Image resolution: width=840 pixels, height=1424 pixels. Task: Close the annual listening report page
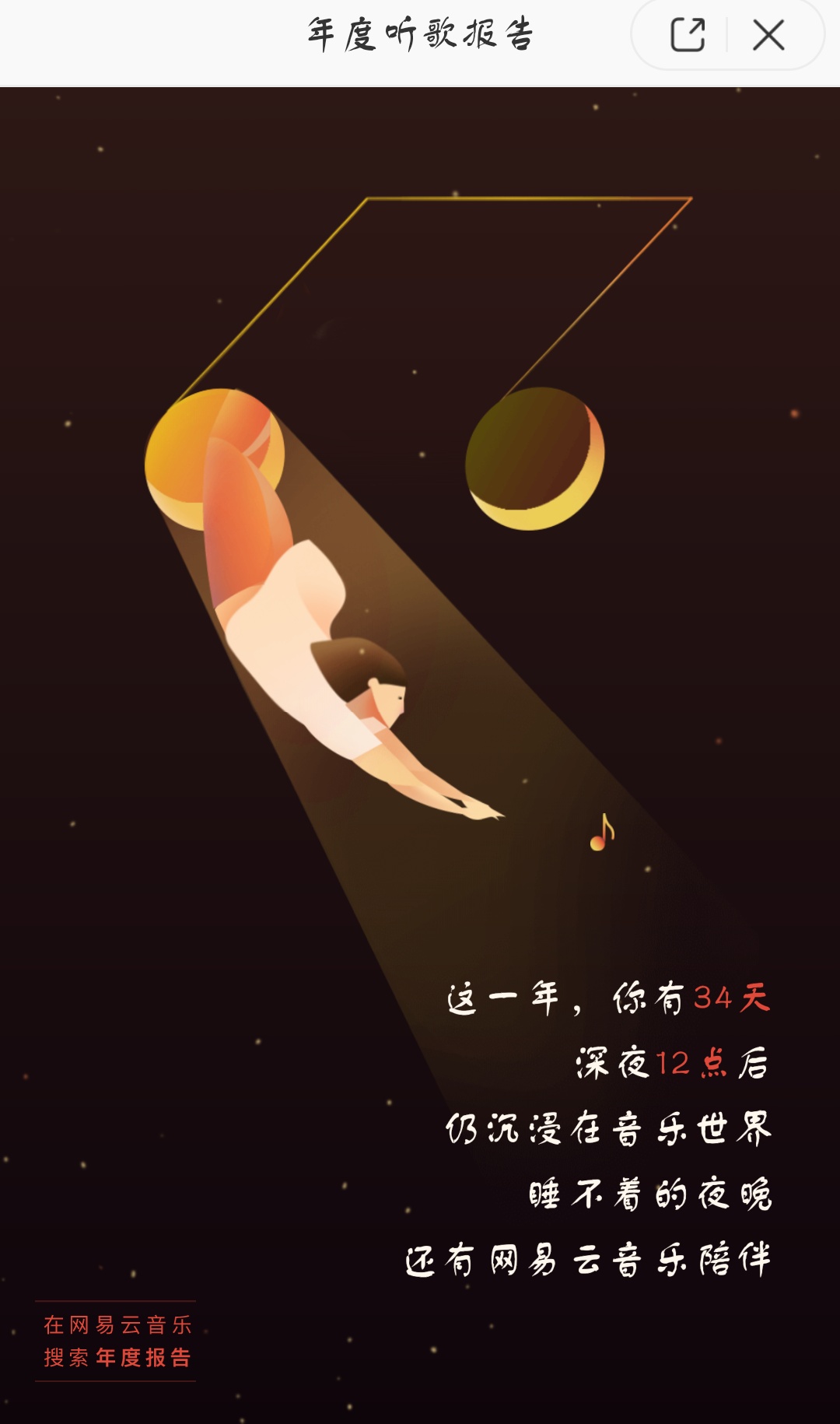click(768, 35)
